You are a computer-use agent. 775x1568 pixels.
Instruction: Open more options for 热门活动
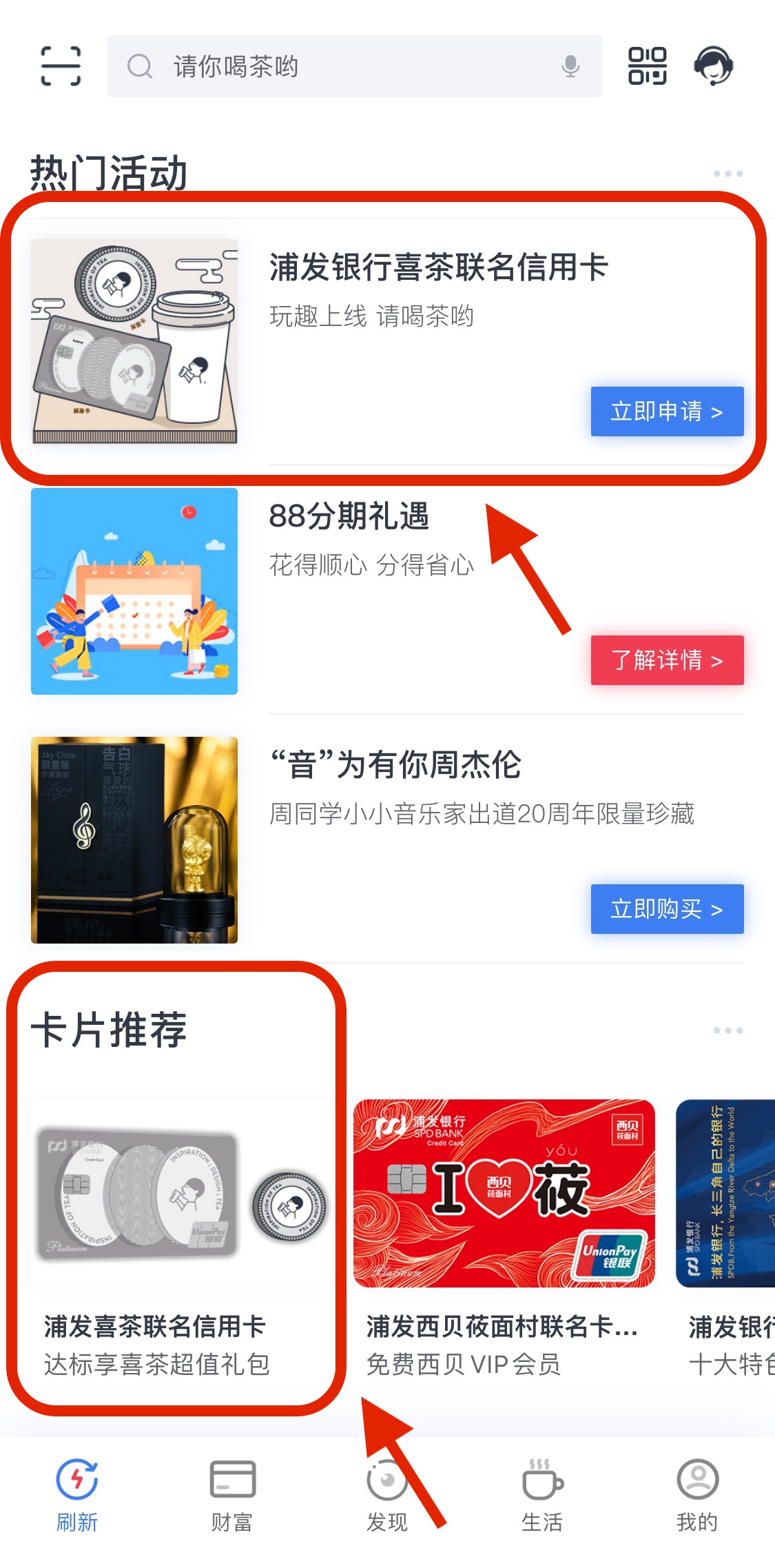727,174
